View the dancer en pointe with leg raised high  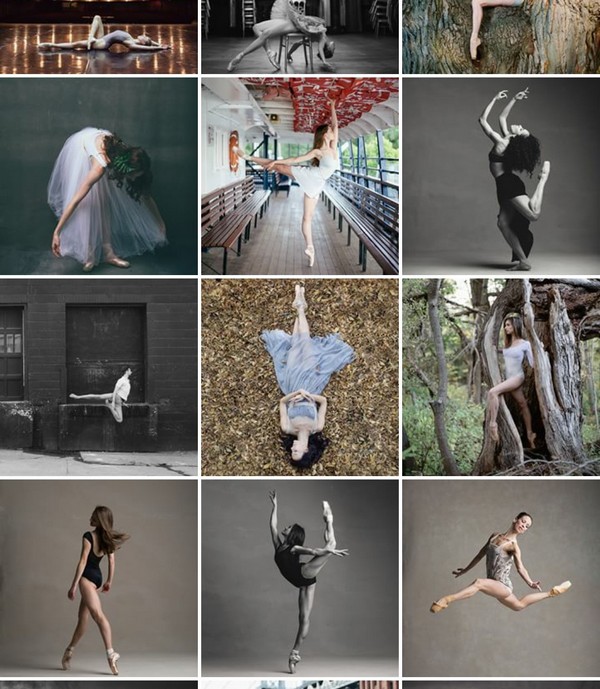[299, 578]
